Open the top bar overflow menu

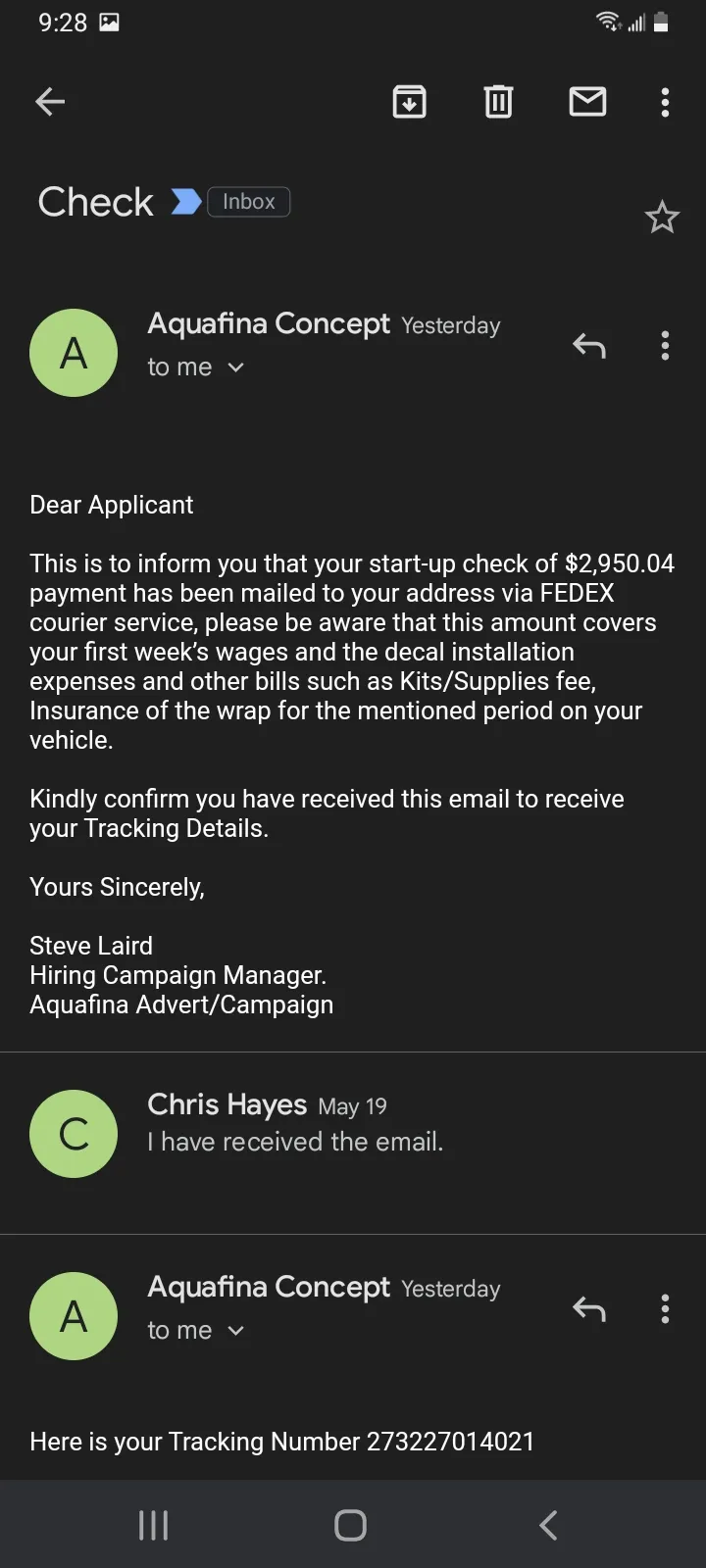[x=665, y=102]
